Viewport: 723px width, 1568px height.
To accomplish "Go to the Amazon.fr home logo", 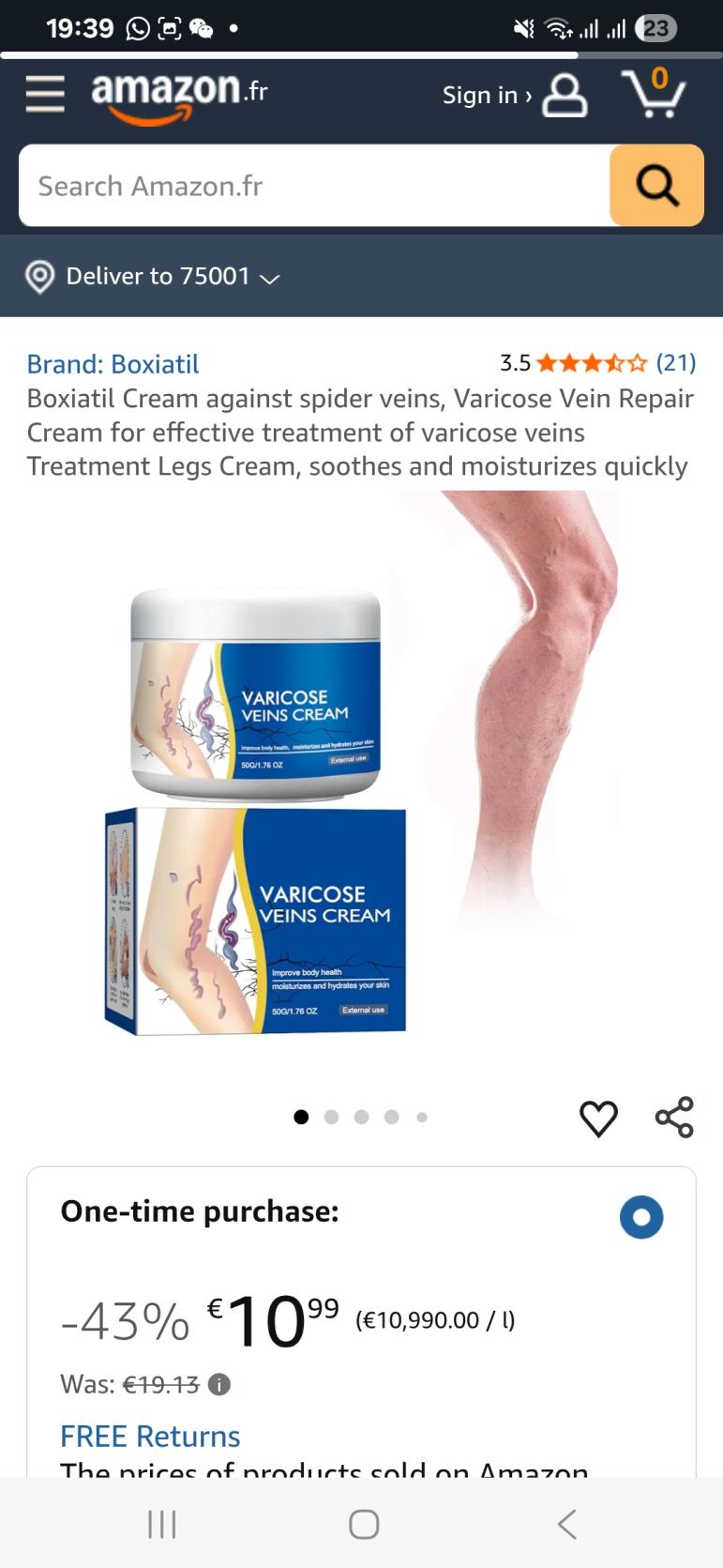I will coord(178,95).
